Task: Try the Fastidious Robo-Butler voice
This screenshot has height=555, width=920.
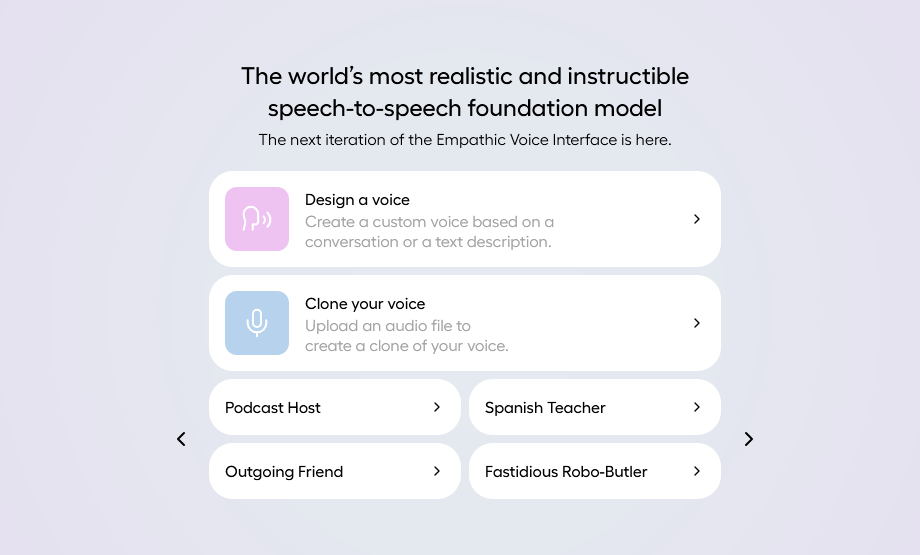Action: point(594,471)
